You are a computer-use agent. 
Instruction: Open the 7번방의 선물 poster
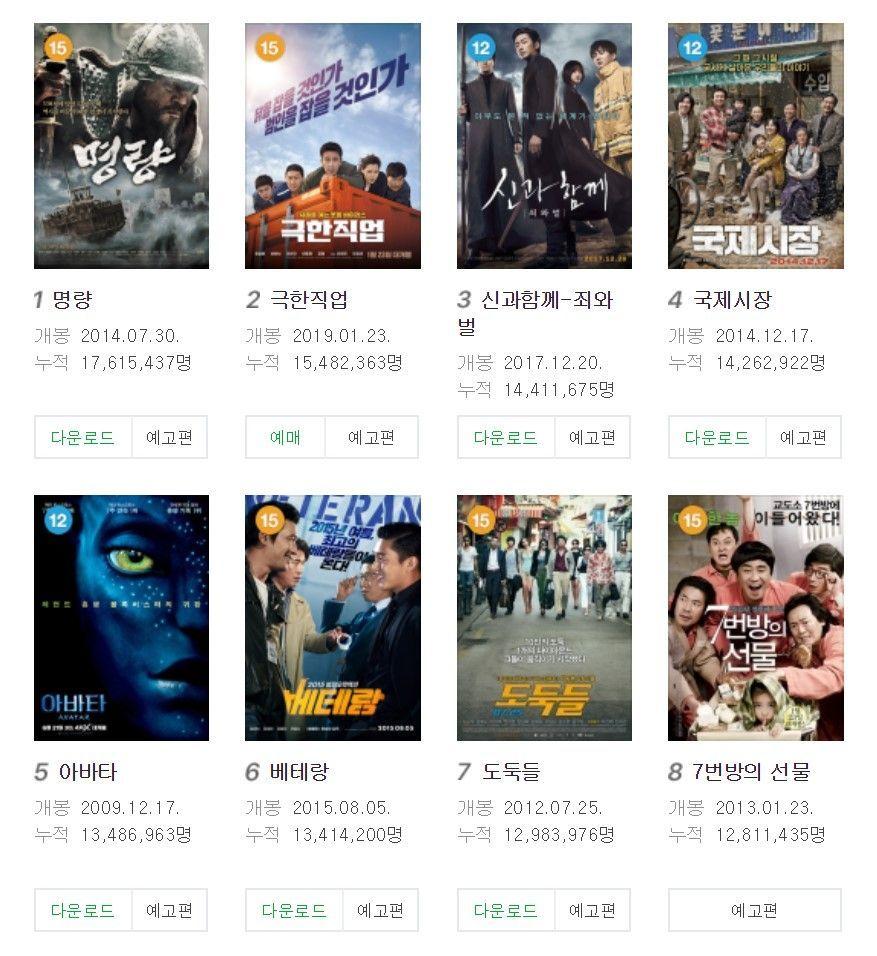click(x=755, y=617)
